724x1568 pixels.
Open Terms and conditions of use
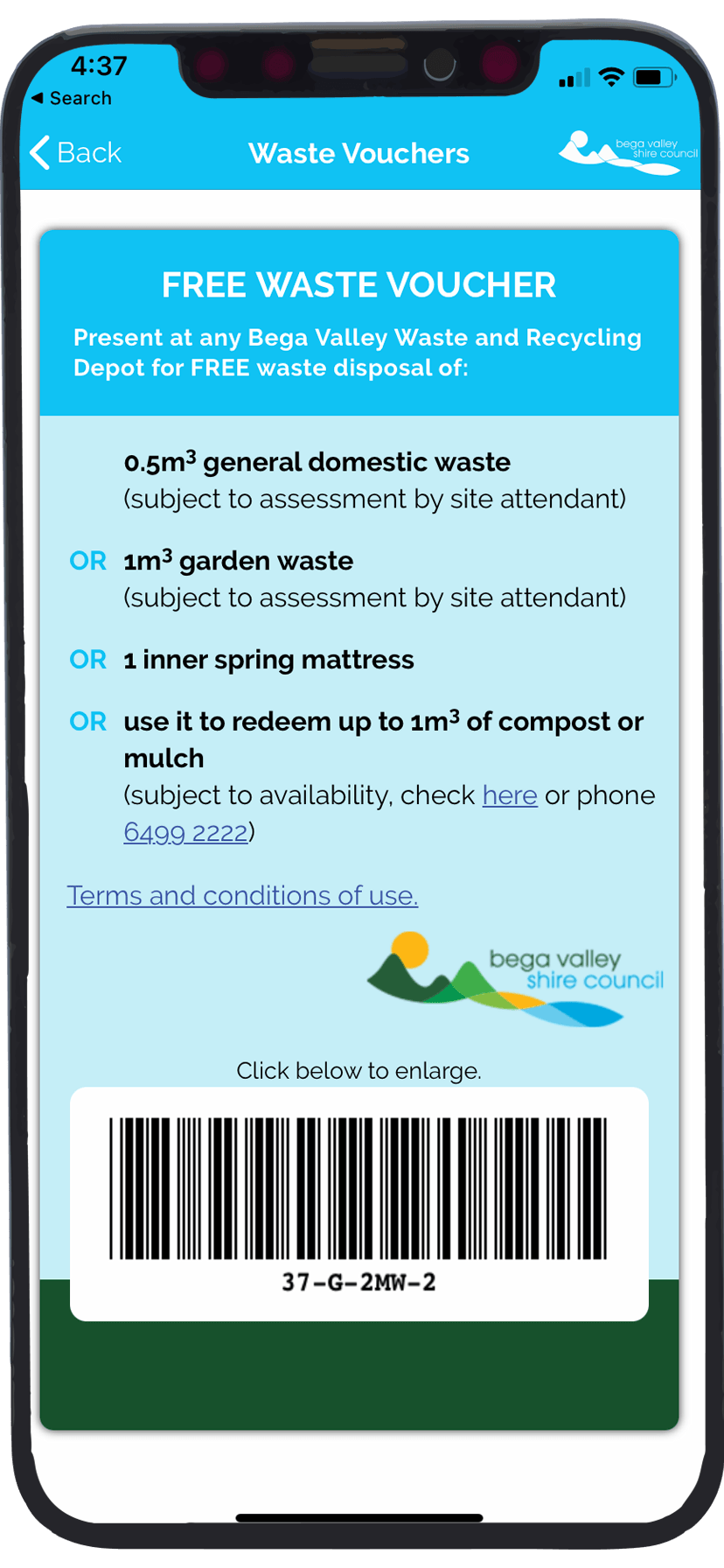point(242,895)
